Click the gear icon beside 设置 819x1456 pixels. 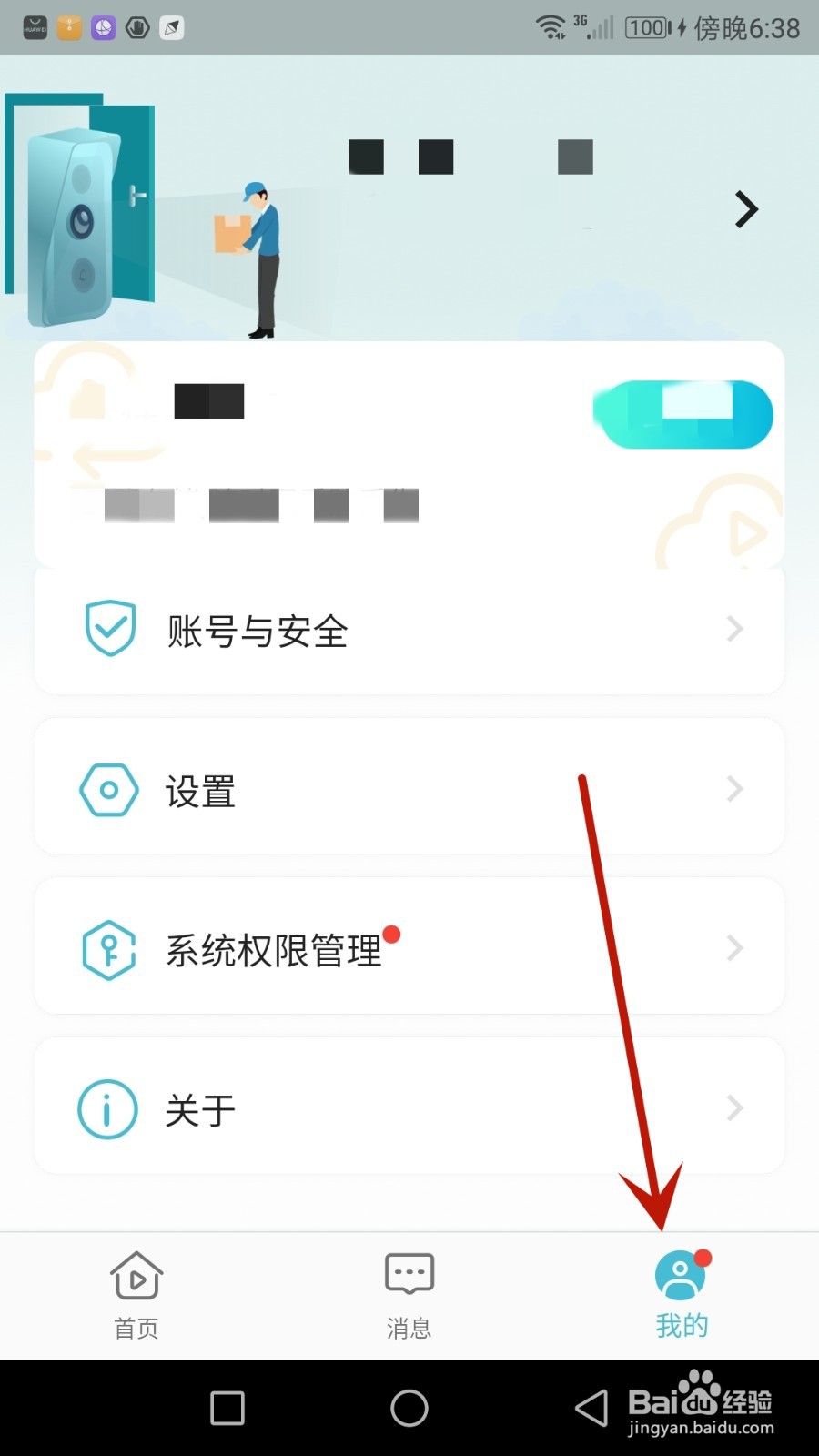(x=108, y=789)
